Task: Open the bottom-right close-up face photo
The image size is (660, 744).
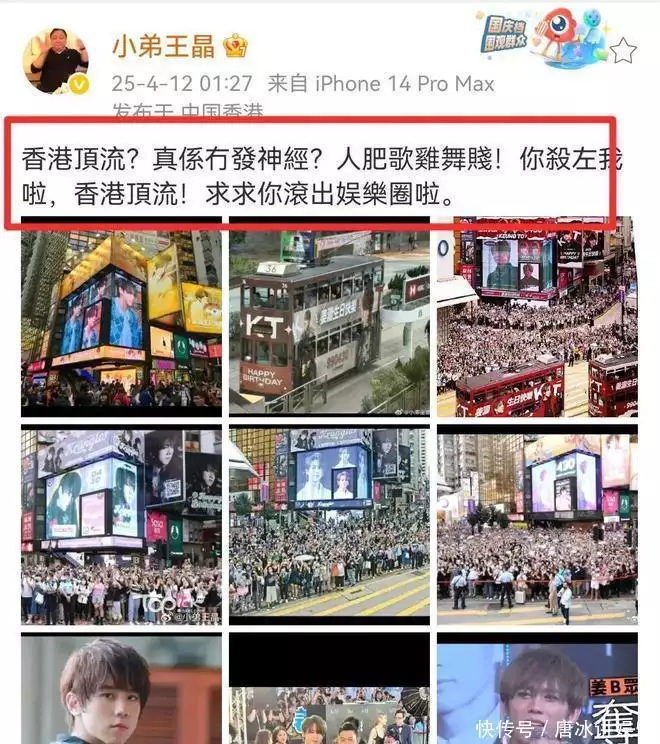Action: (x=537, y=690)
